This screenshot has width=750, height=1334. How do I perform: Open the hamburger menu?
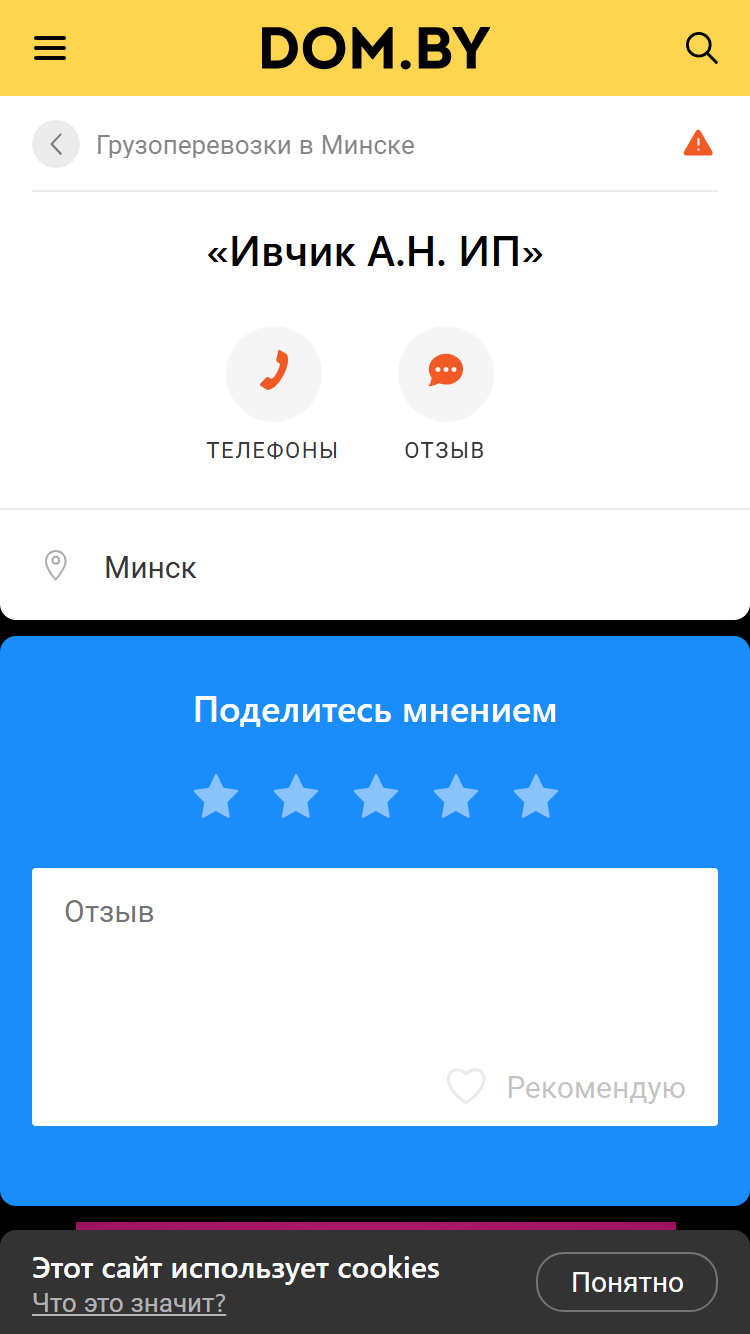[50, 48]
